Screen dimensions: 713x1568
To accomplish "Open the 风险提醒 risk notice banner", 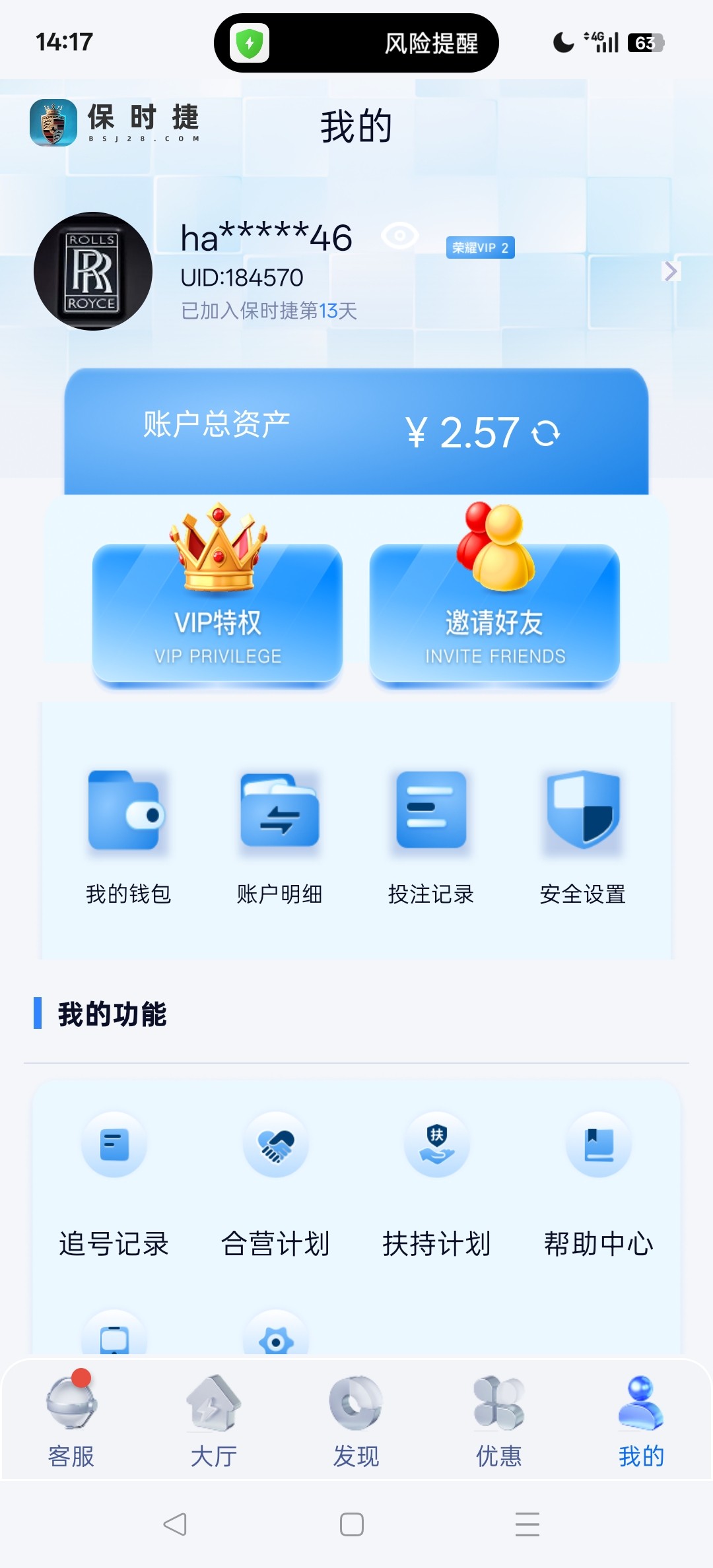I will (x=356, y=42).
